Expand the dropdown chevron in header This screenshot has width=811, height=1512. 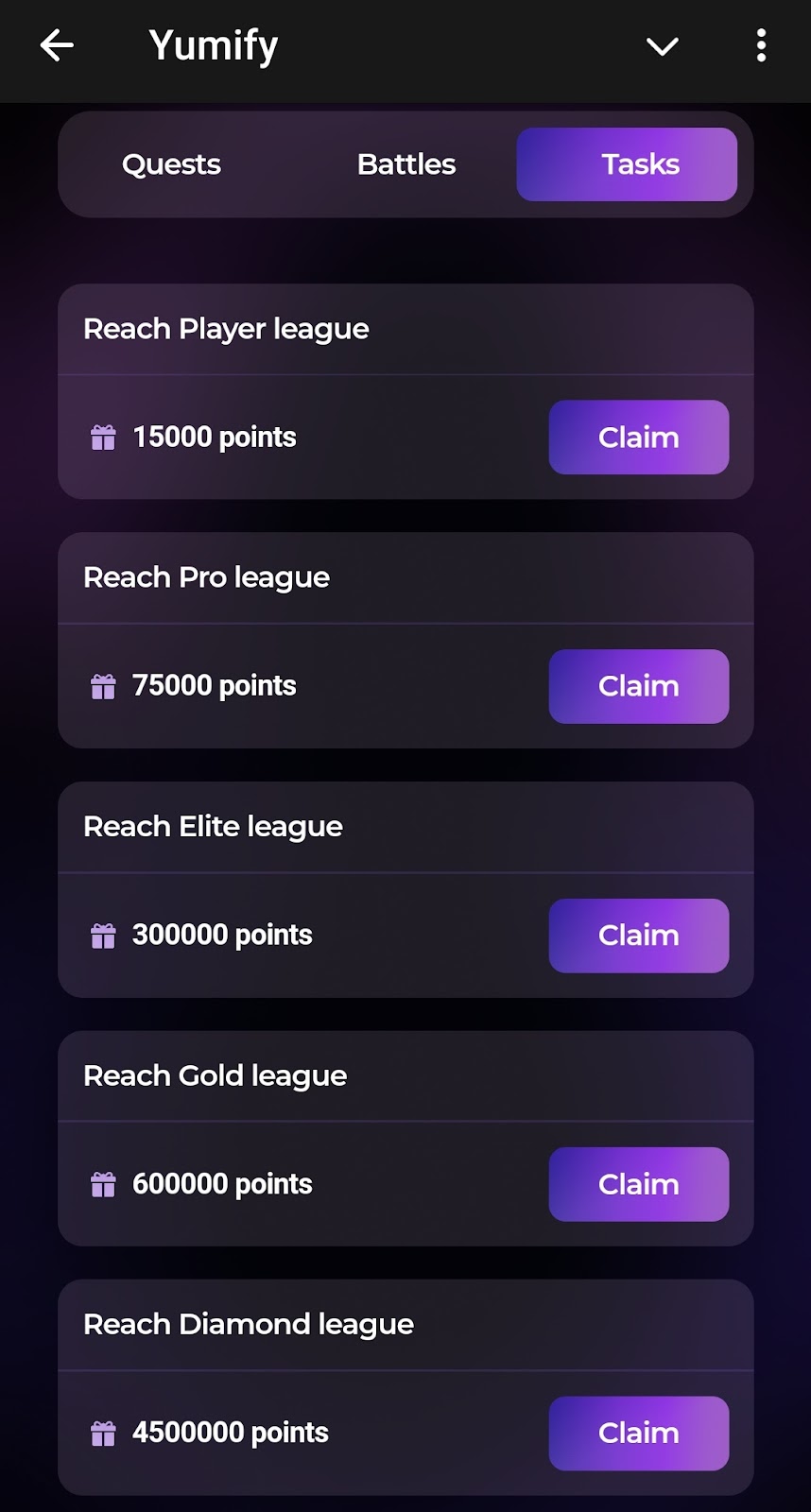coord(662,45)
